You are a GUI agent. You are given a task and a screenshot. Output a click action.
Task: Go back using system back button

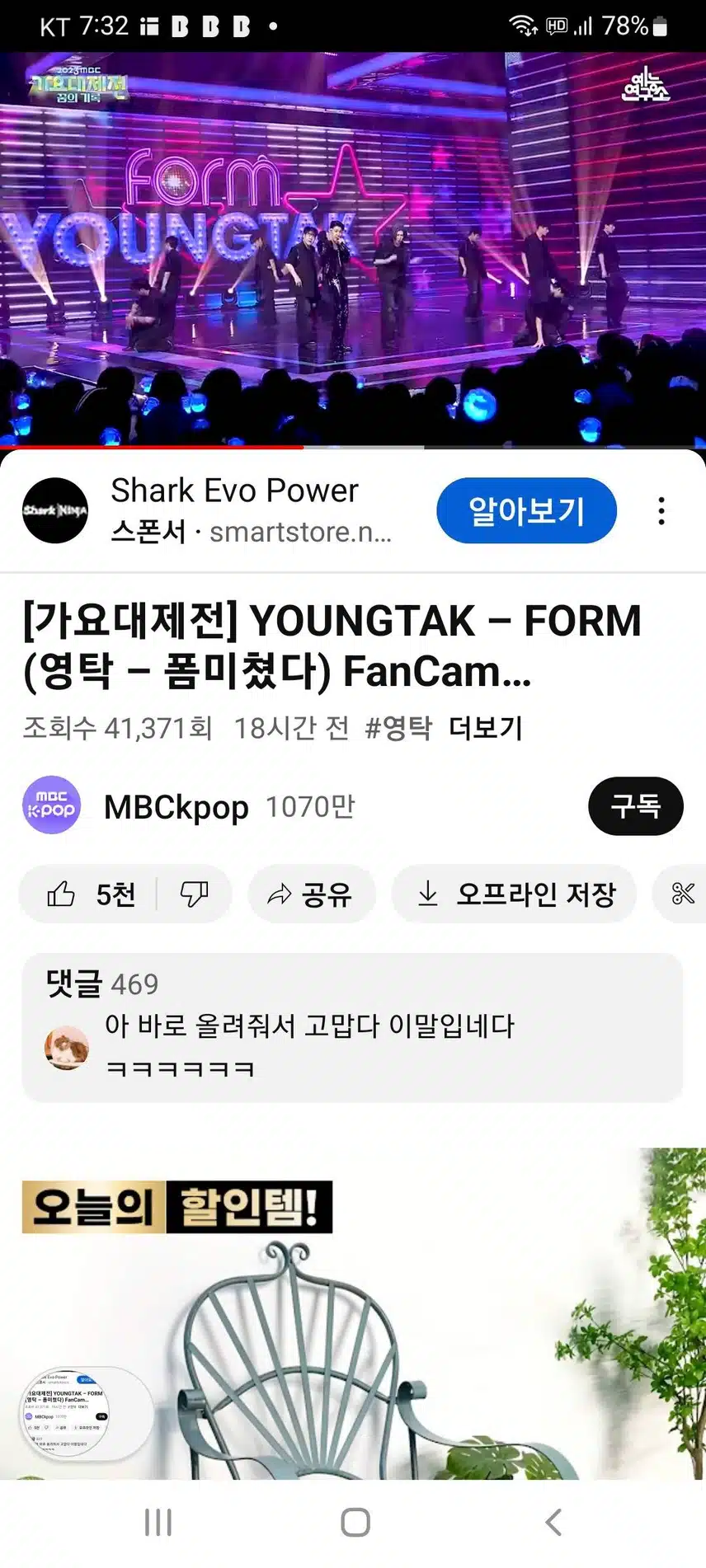click(553, 1522)
